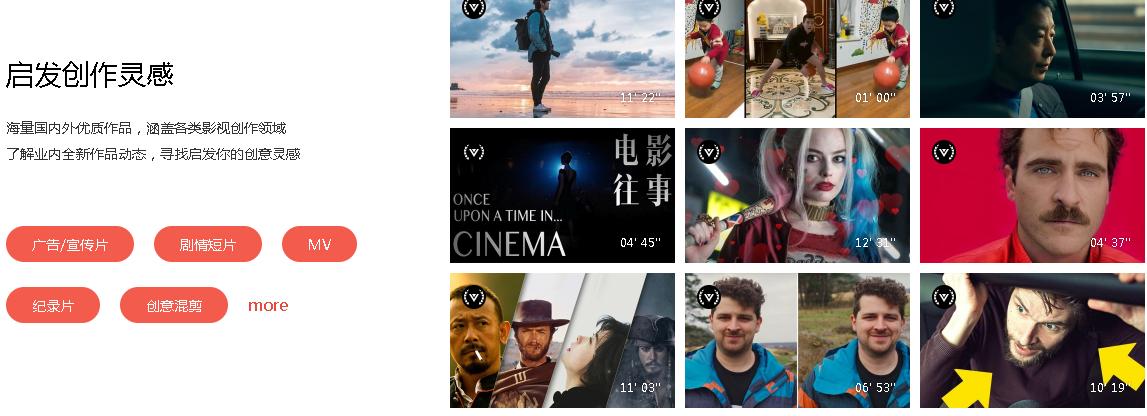Open the 11' 03'' movie characters collage video
The height and width of the screenshot is (416, 1147).
click(562, 340)
